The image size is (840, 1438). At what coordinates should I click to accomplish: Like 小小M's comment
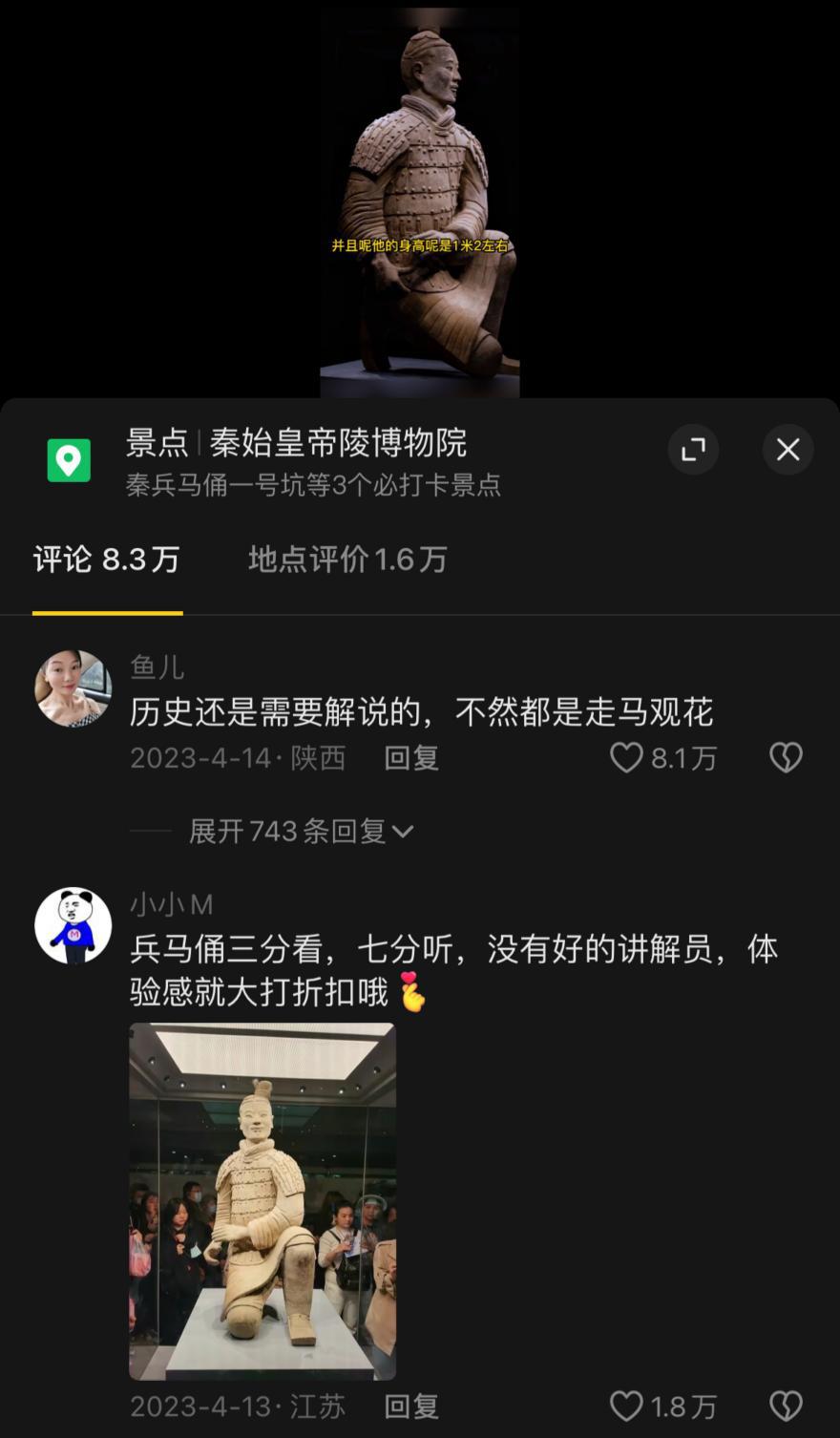[627, 1406]
